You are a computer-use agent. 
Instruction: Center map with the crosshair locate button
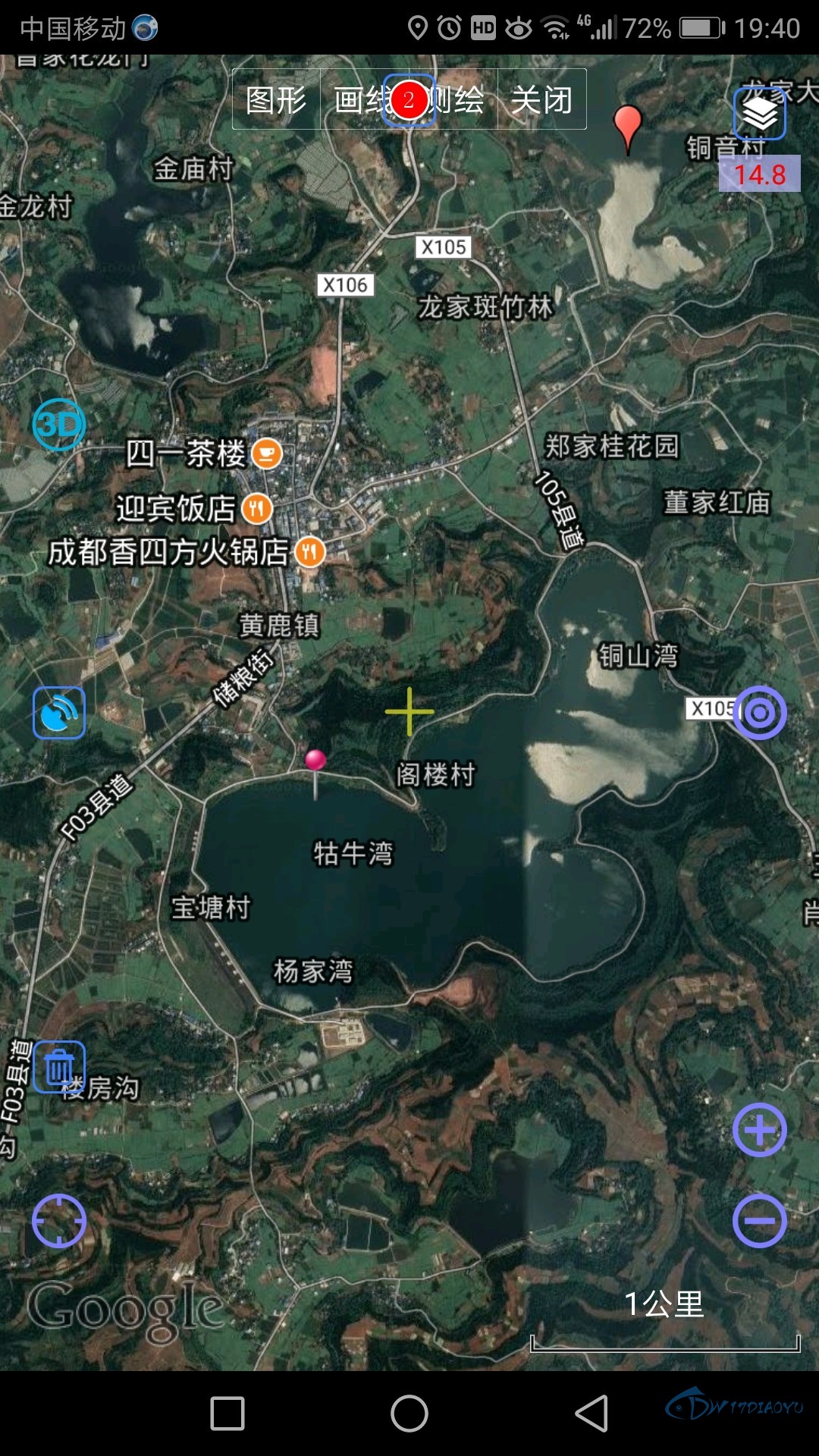tap(58, 1221)
